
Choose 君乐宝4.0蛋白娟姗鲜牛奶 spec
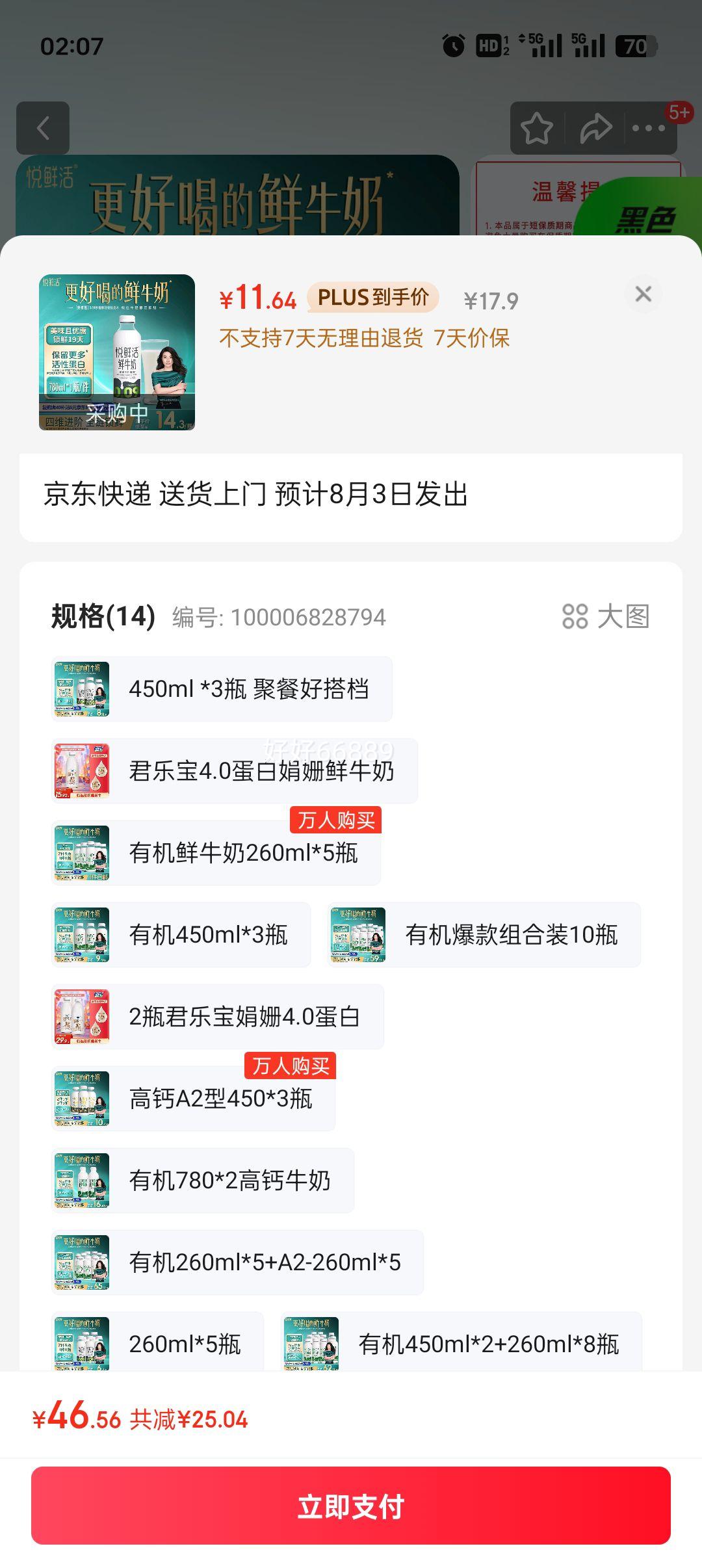click(235, 771)
